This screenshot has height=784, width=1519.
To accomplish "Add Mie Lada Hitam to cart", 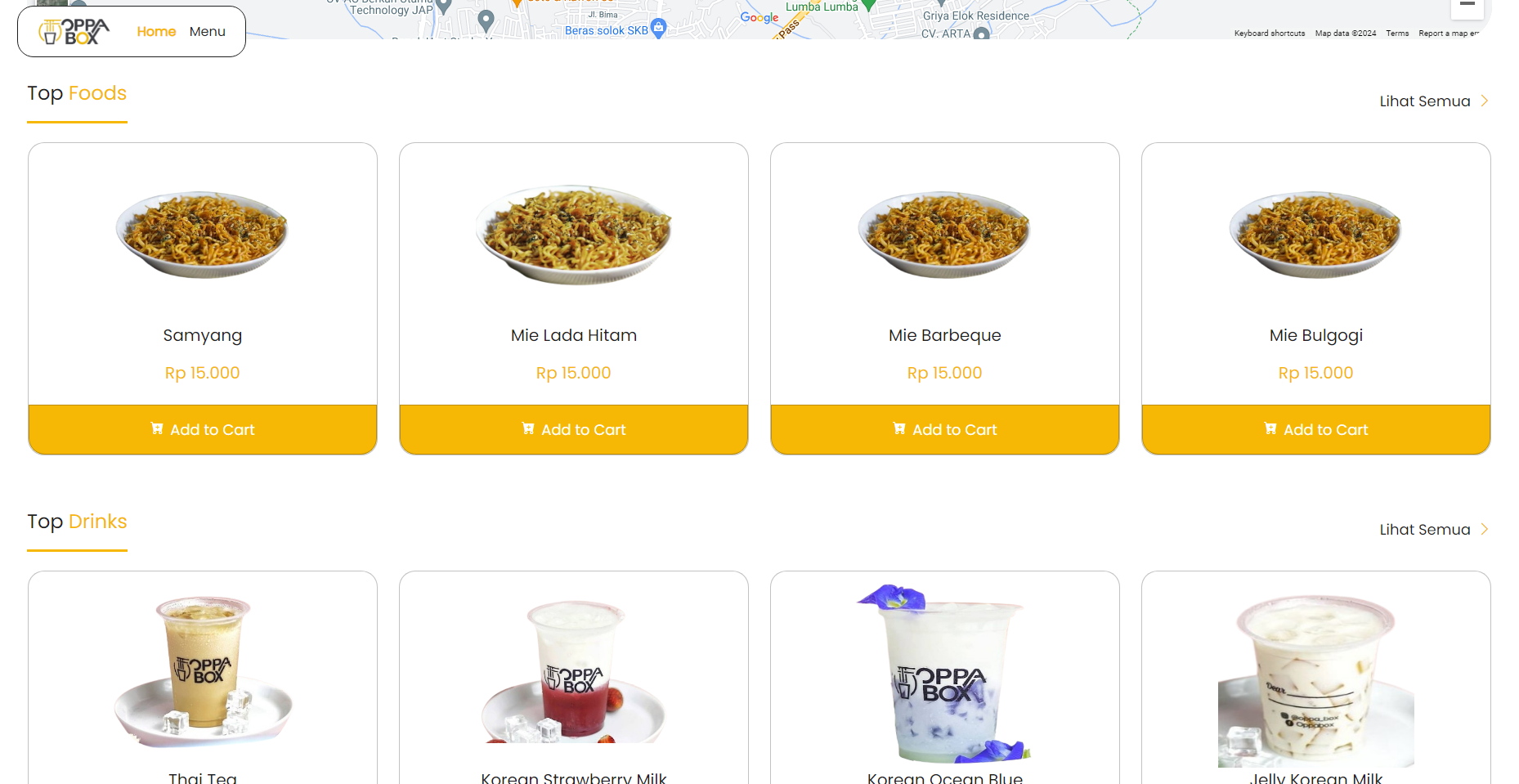I will (574, 429).
